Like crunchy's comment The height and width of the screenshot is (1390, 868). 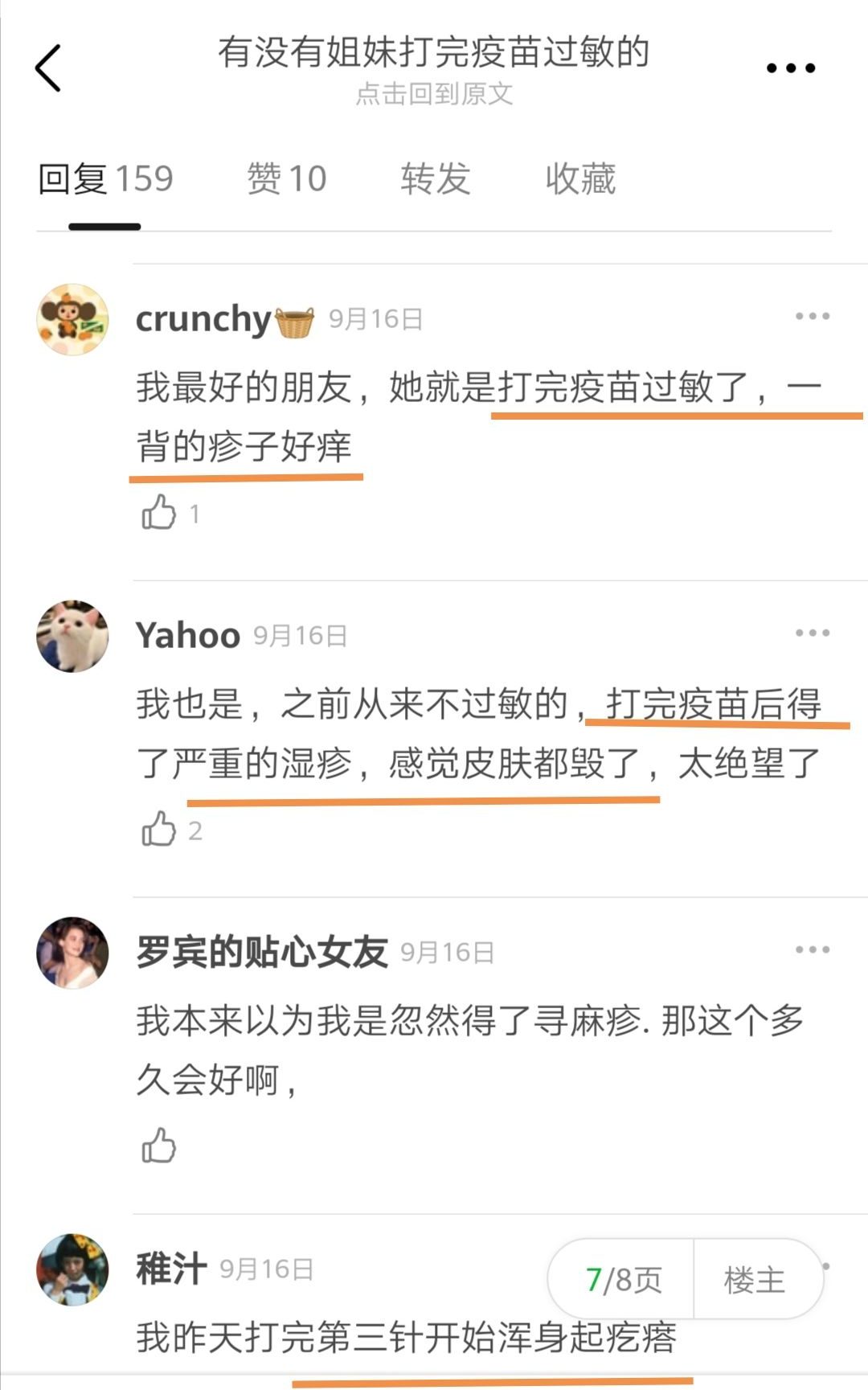tap(159, 512)
